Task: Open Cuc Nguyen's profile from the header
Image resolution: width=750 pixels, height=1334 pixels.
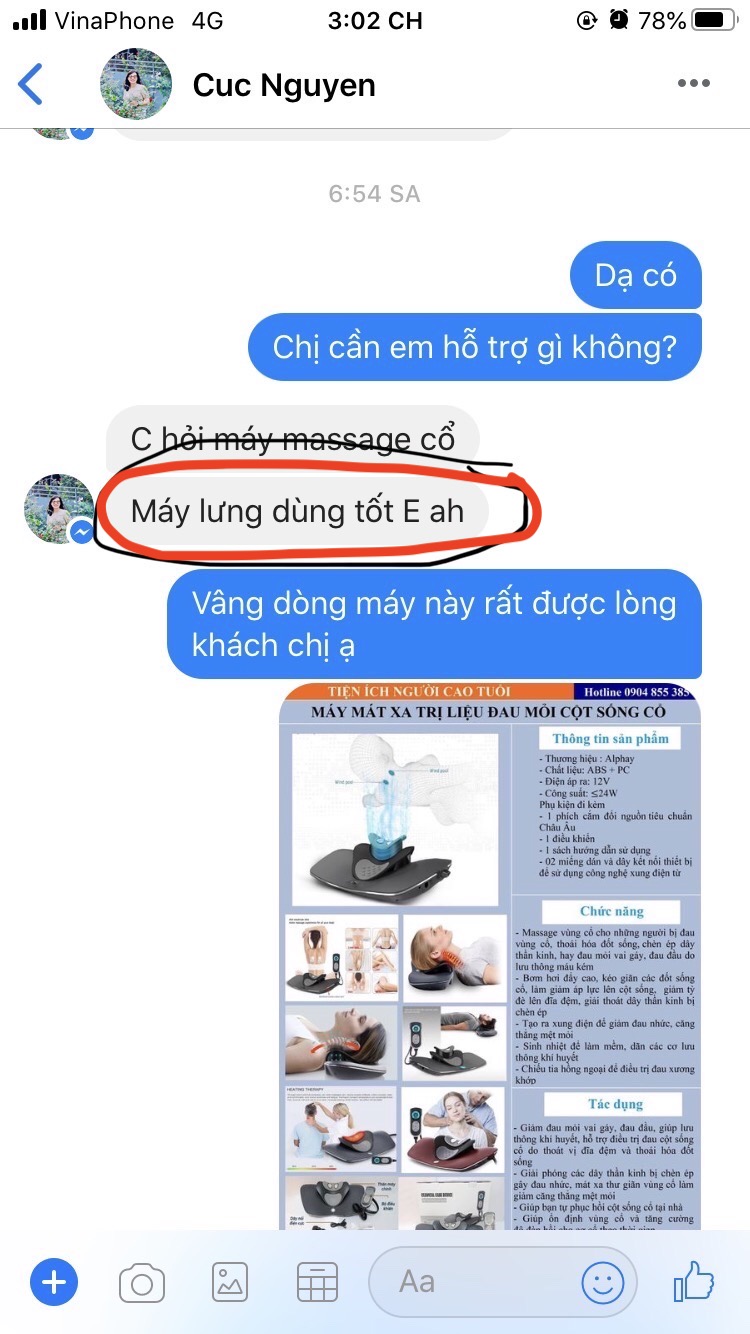Action: click(x=284, y=85)
